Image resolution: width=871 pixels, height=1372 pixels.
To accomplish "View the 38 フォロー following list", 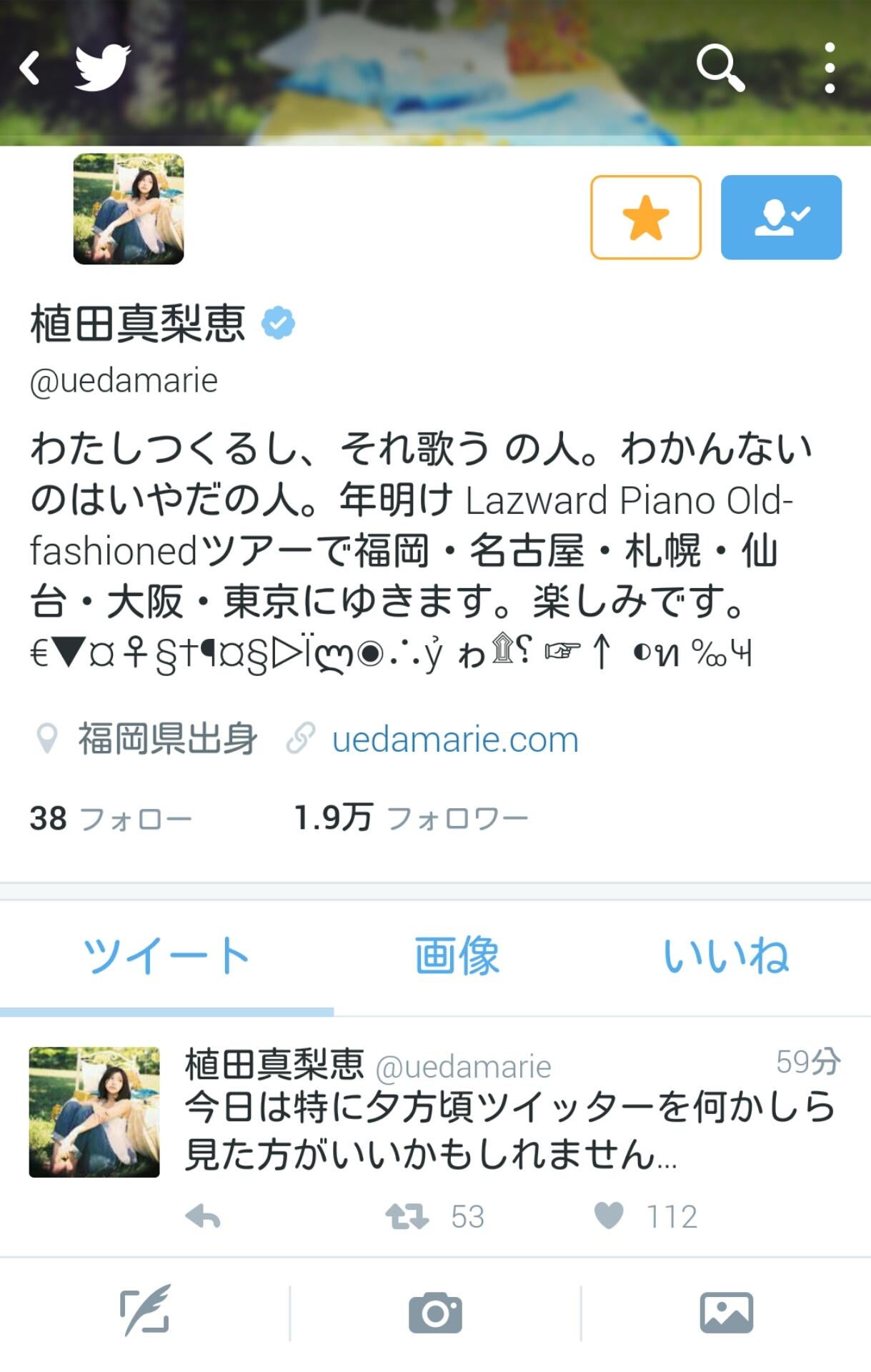I will click(111, 818).
